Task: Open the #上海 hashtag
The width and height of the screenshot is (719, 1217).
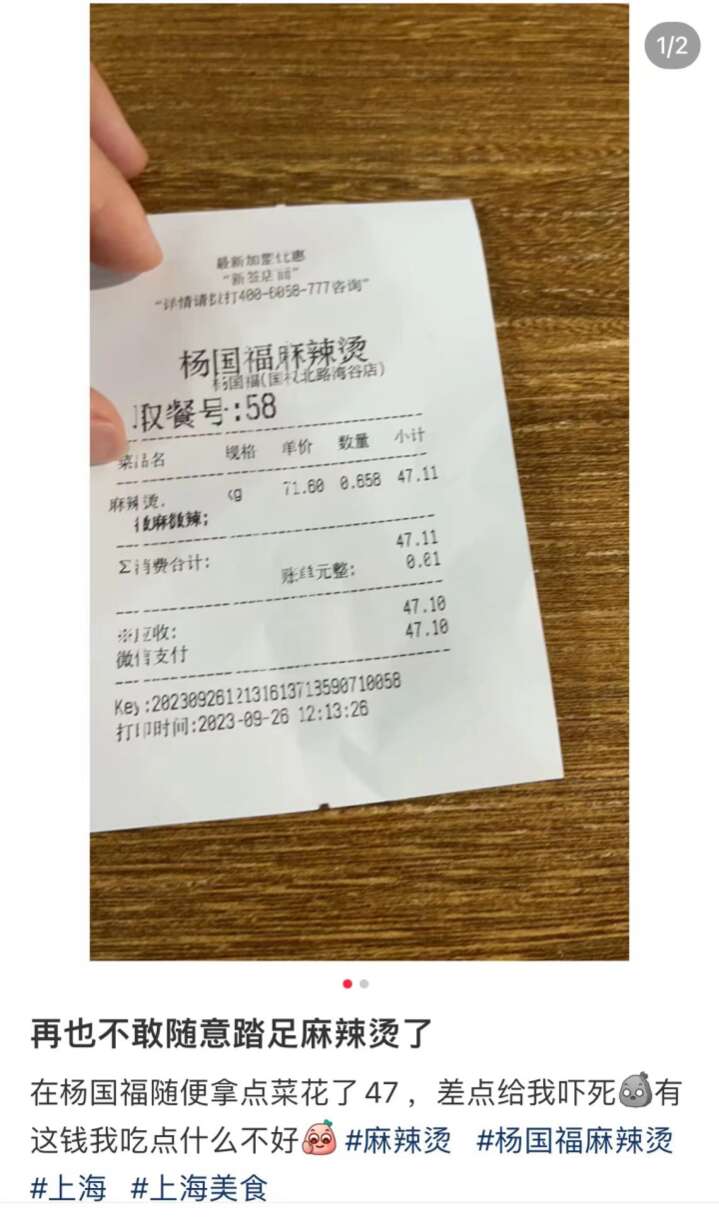Action: pos(68,1188)
